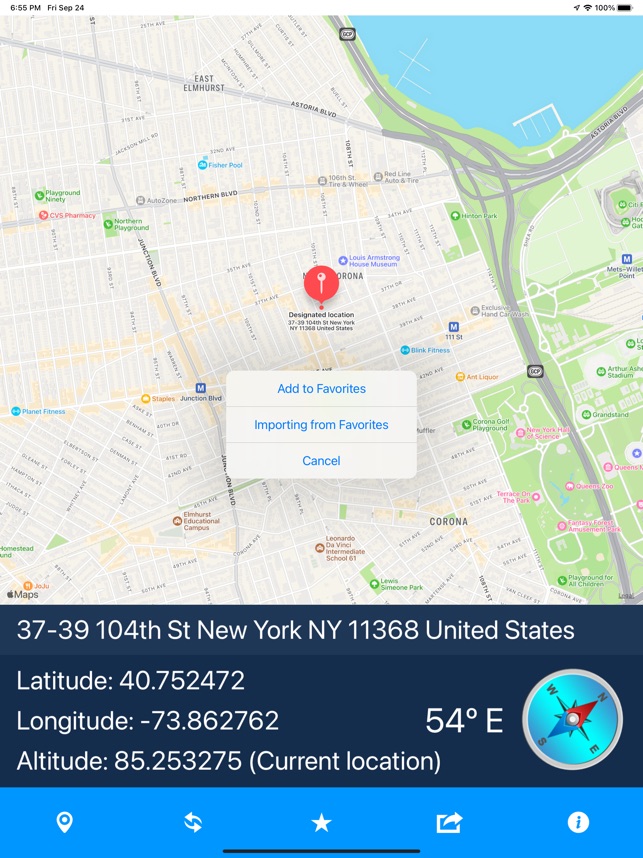Screen dimensions: 643x858
Task: Share the current location
Action: (x=449, y=822)
